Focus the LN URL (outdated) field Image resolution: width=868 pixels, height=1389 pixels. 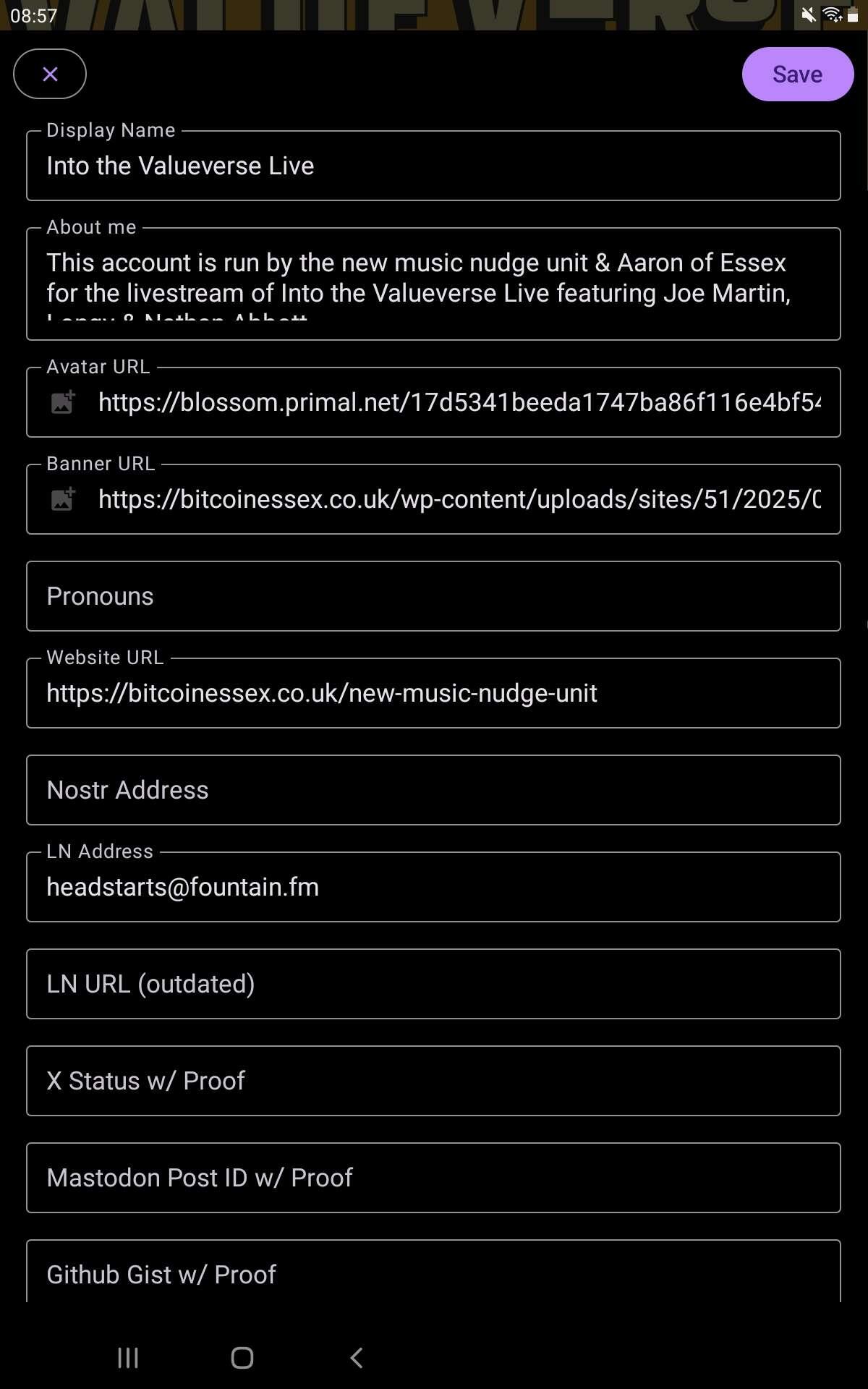click(x=433, y=984)
